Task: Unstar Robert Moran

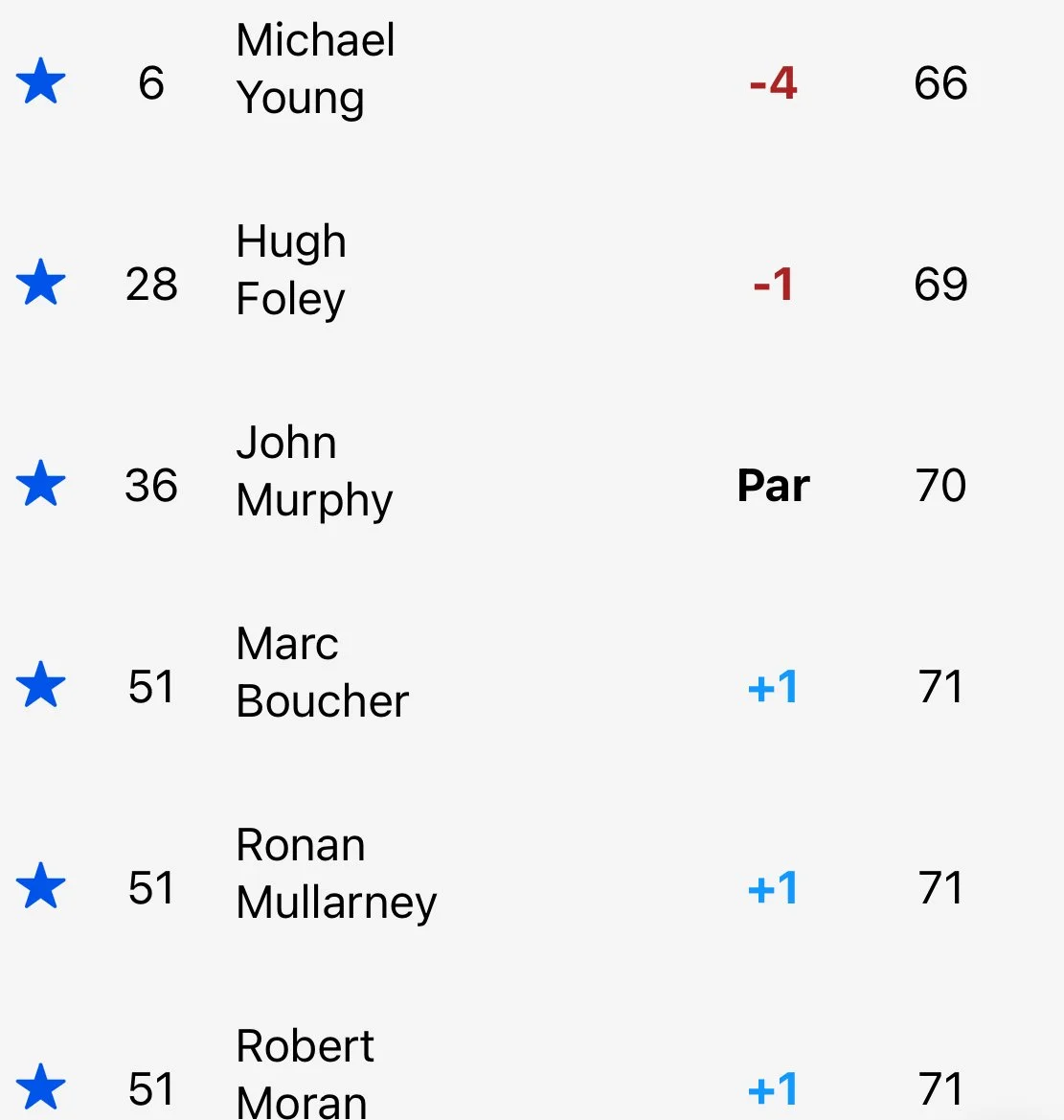Action: pos(41,1087)
